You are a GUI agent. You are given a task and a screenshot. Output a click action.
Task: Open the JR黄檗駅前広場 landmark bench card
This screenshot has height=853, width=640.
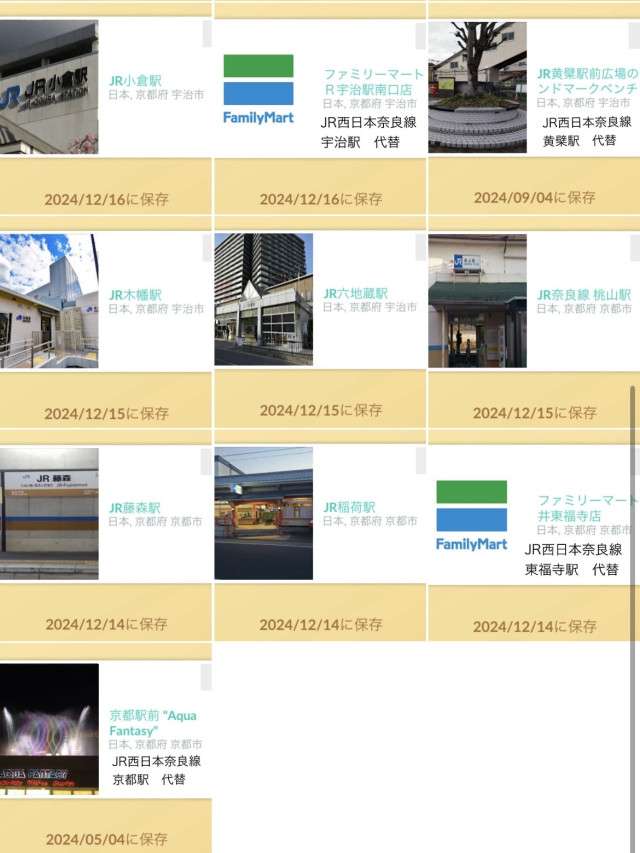(x=586, y=81)
